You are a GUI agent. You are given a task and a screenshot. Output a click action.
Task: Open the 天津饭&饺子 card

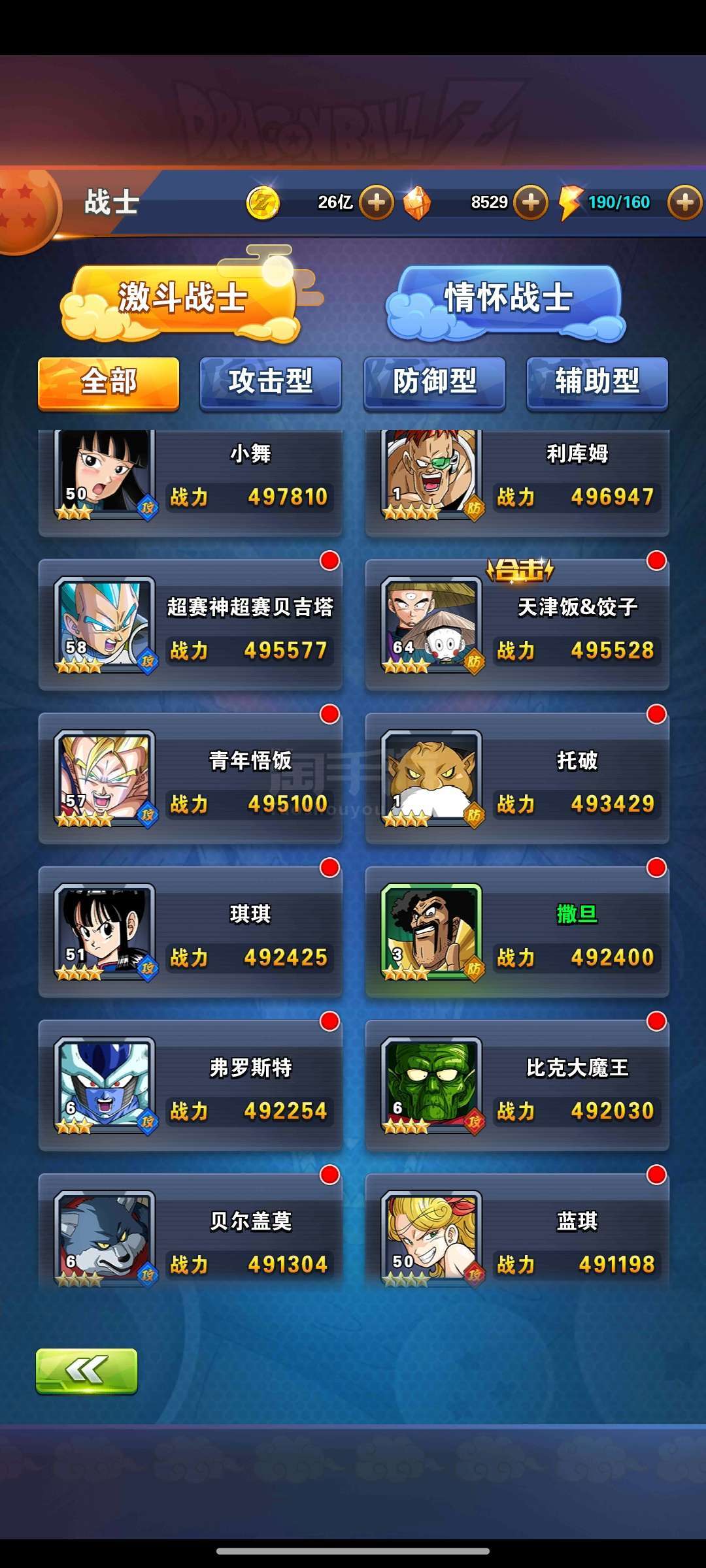pos(517,625)
